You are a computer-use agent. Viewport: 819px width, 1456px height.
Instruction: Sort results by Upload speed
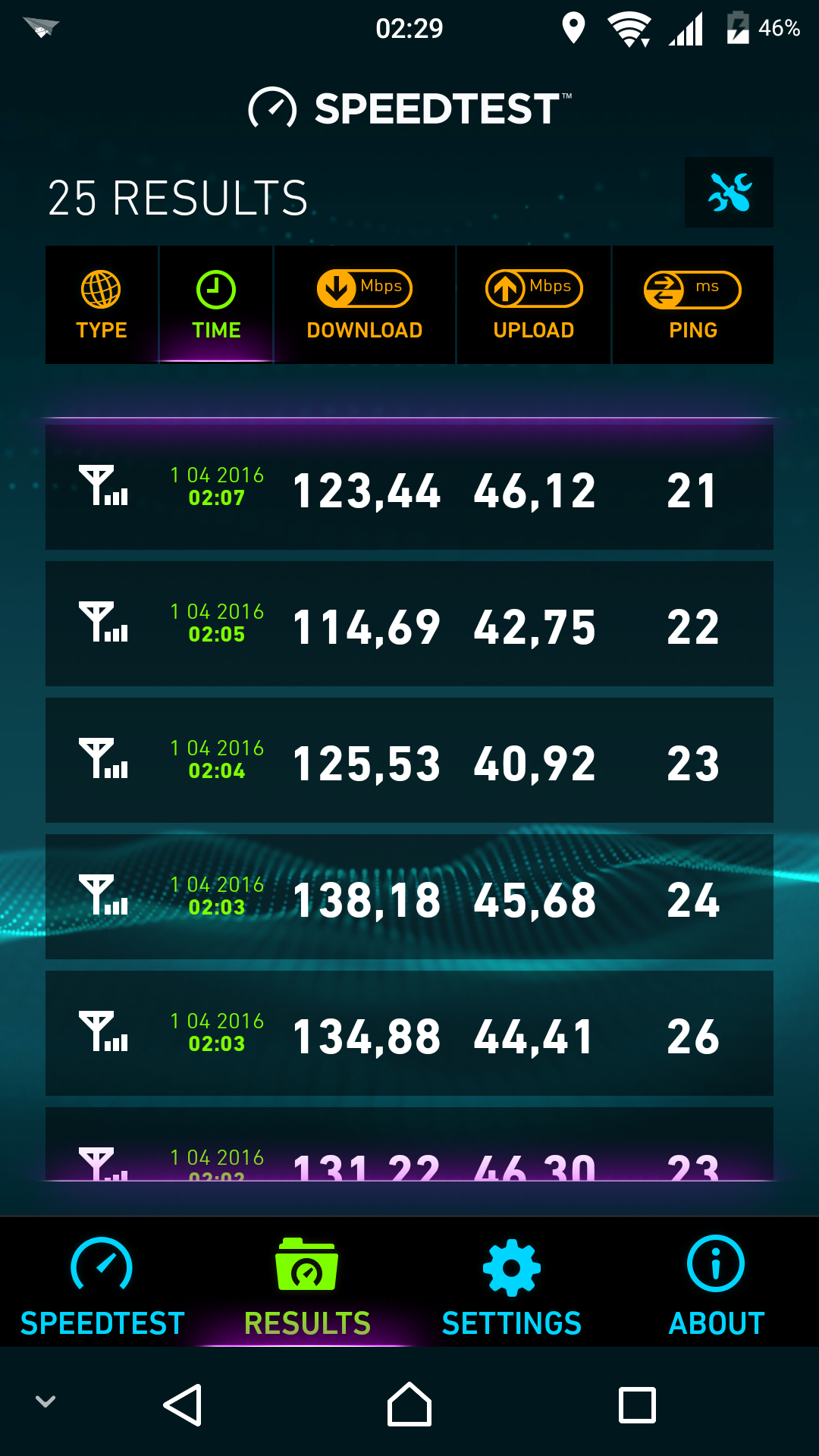(534, 305)
